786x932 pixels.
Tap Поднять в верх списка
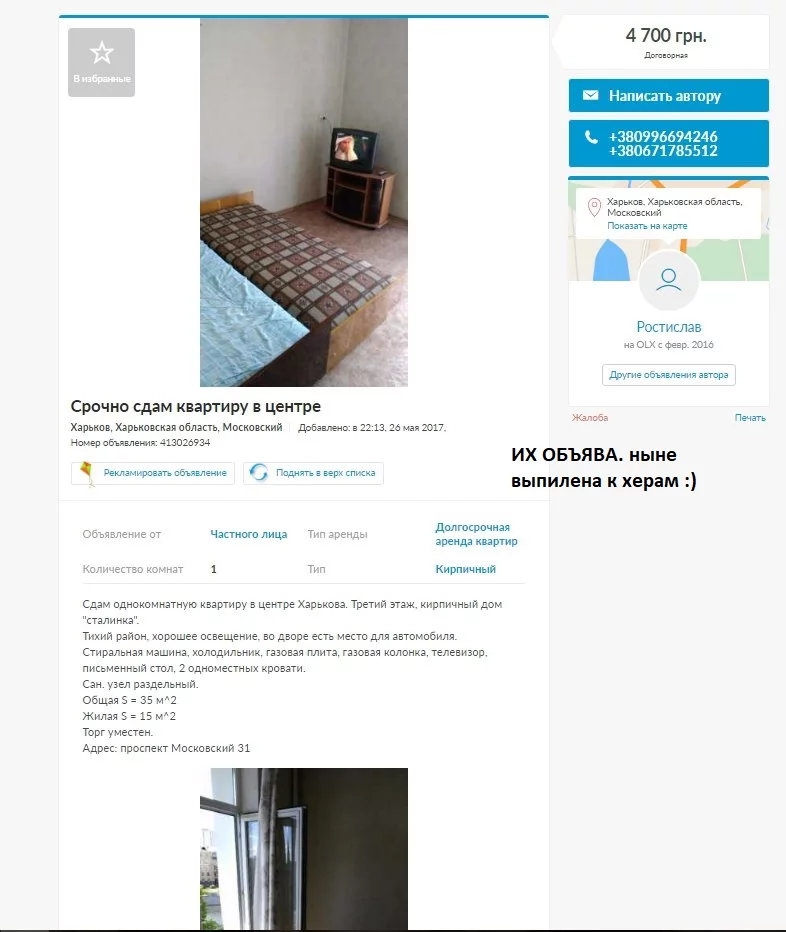point(313,473)
